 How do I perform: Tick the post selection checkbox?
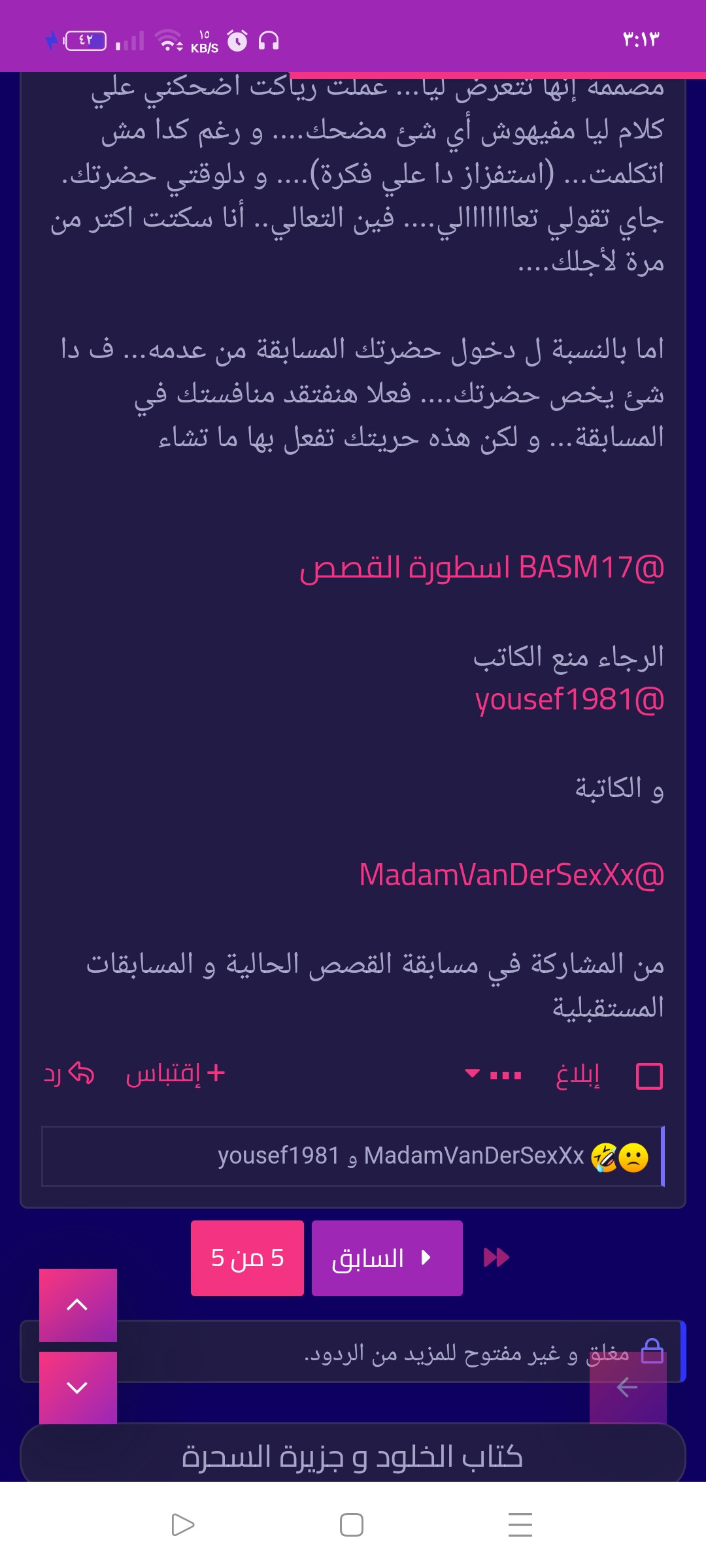pos(649,1076)
